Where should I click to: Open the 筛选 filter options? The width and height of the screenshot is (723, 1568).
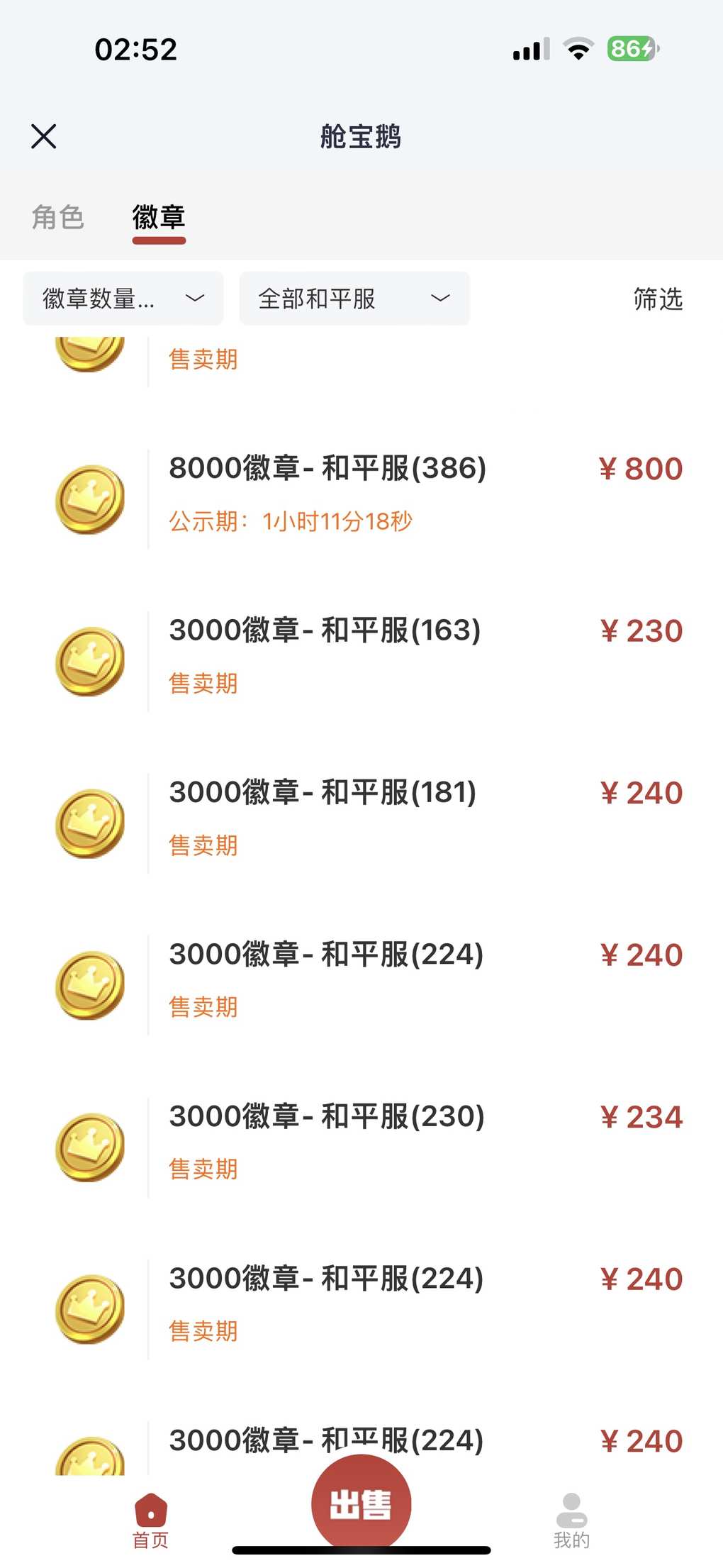tap(658, 299)
